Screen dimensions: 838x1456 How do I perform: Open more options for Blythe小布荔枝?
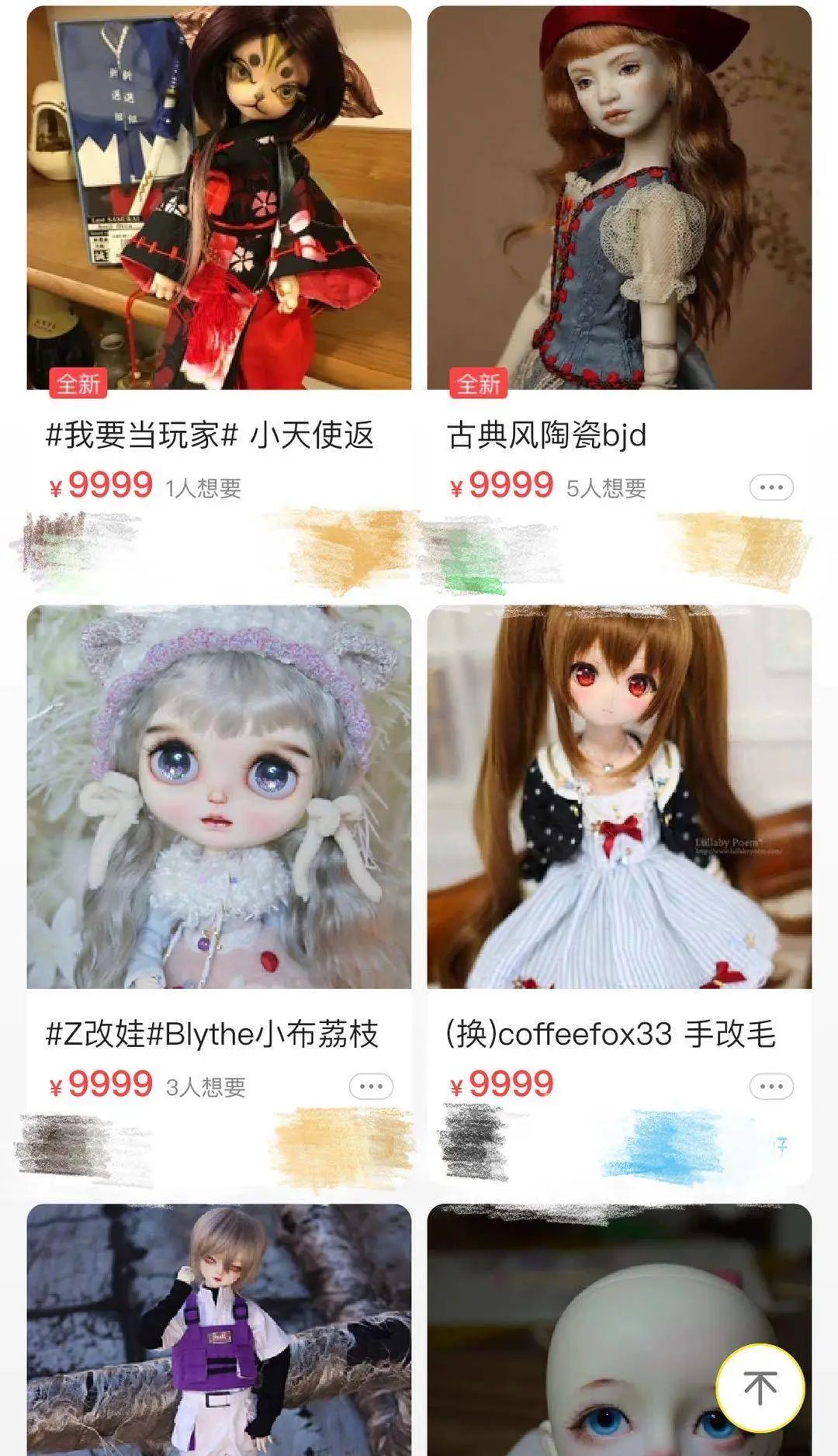click(371, 1087)
